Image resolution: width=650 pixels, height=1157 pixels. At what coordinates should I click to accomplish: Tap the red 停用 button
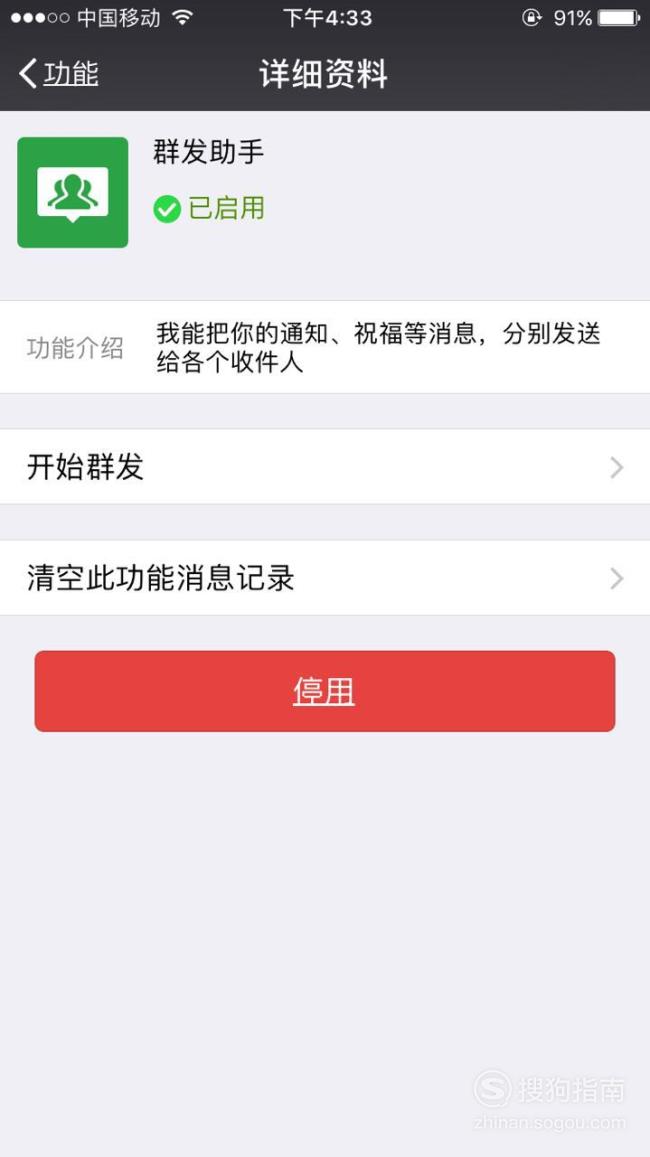point(325,691)
